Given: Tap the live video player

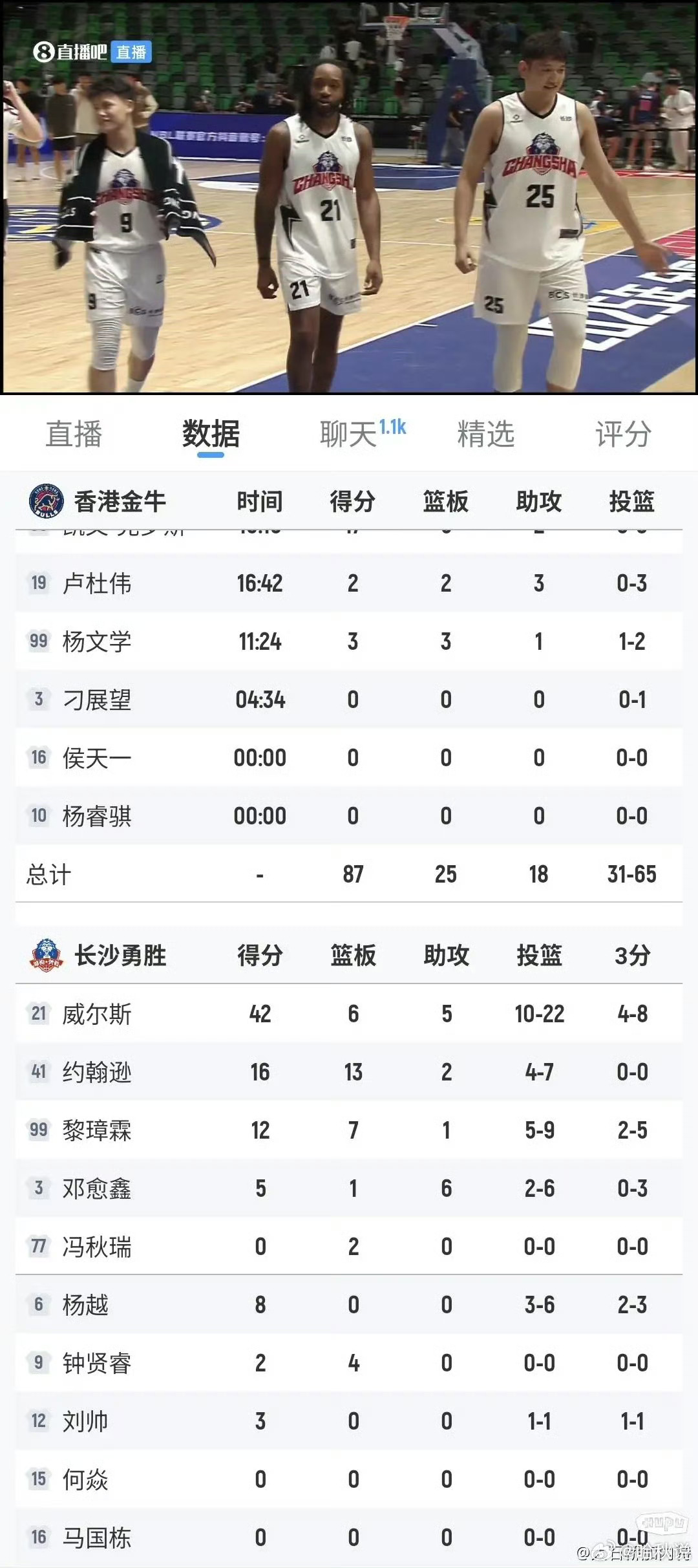Looking at the screenshot, I should (x=349, y=197).
